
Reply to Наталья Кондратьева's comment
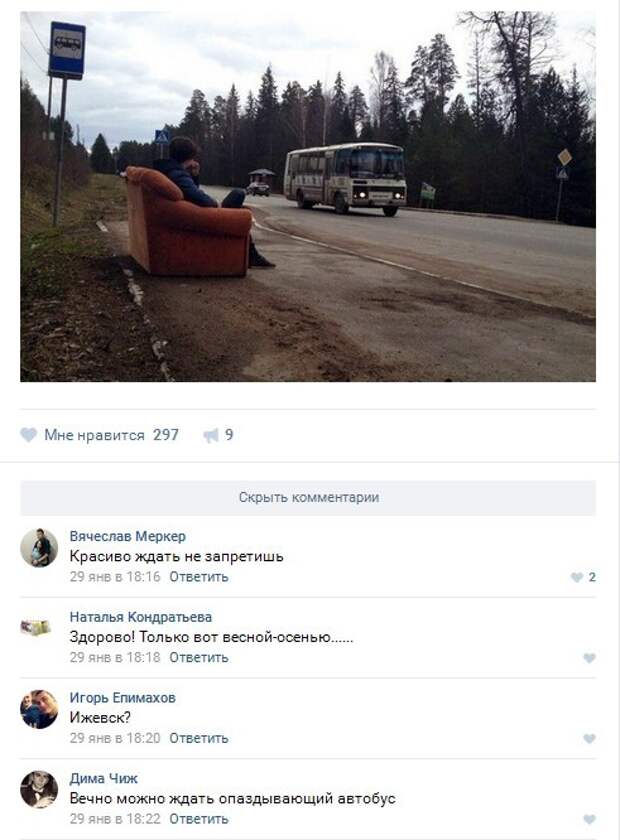point(198,658)
